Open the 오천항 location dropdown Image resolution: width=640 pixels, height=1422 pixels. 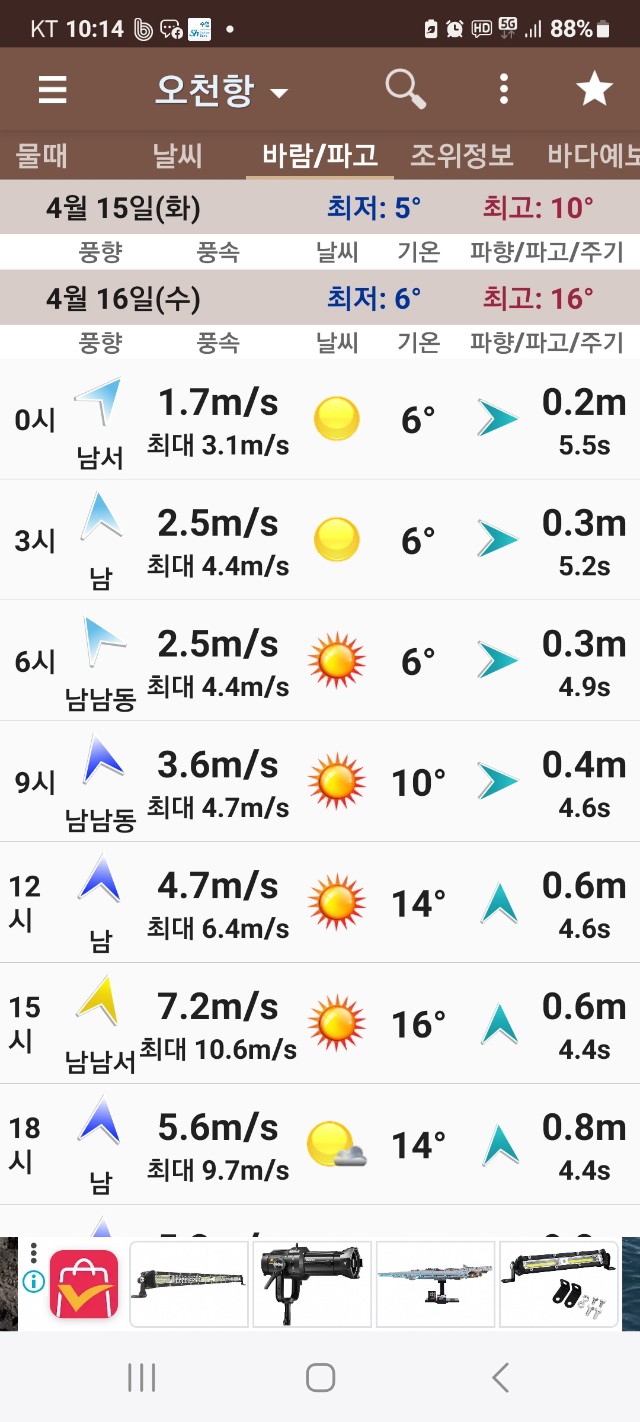coord(221,91)
